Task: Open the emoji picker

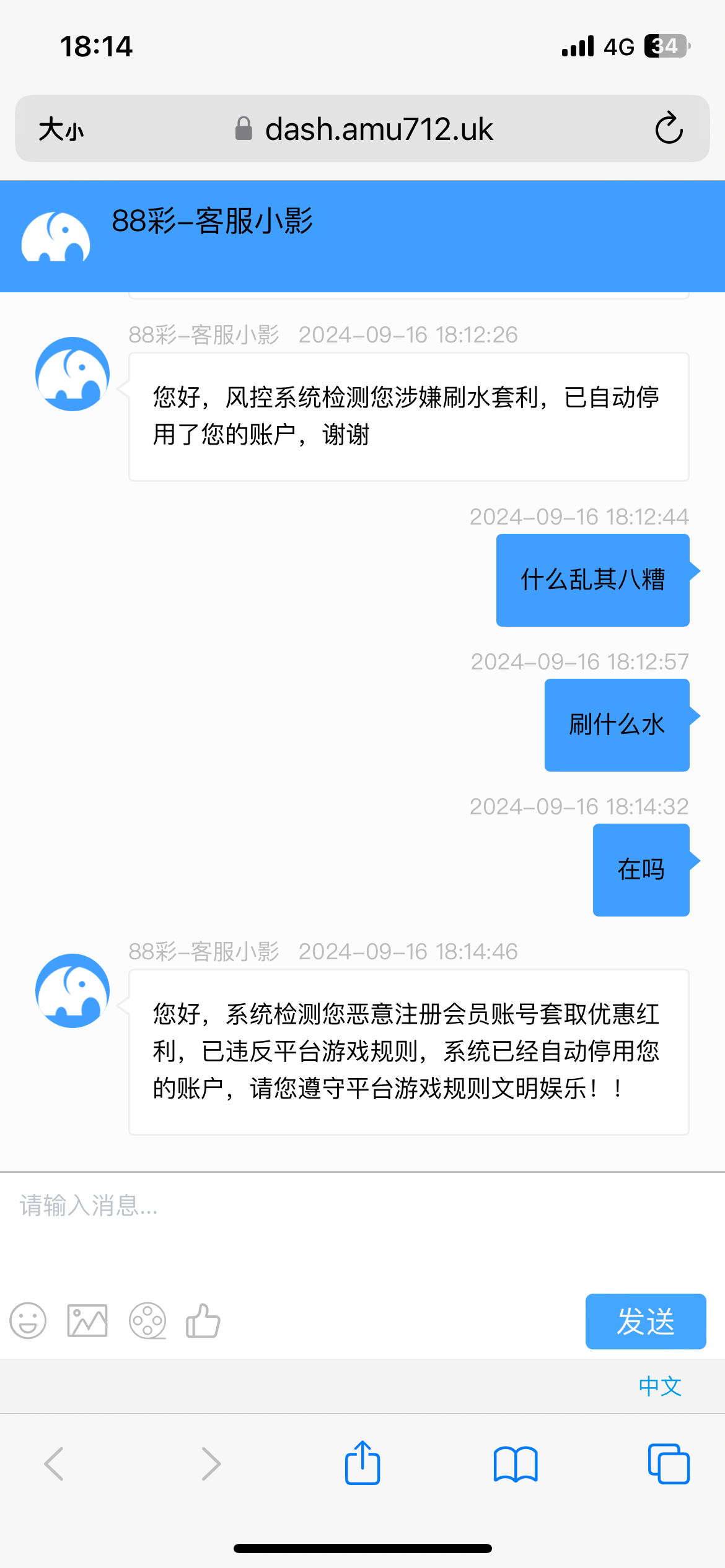Action: (x=28, y=1321)
